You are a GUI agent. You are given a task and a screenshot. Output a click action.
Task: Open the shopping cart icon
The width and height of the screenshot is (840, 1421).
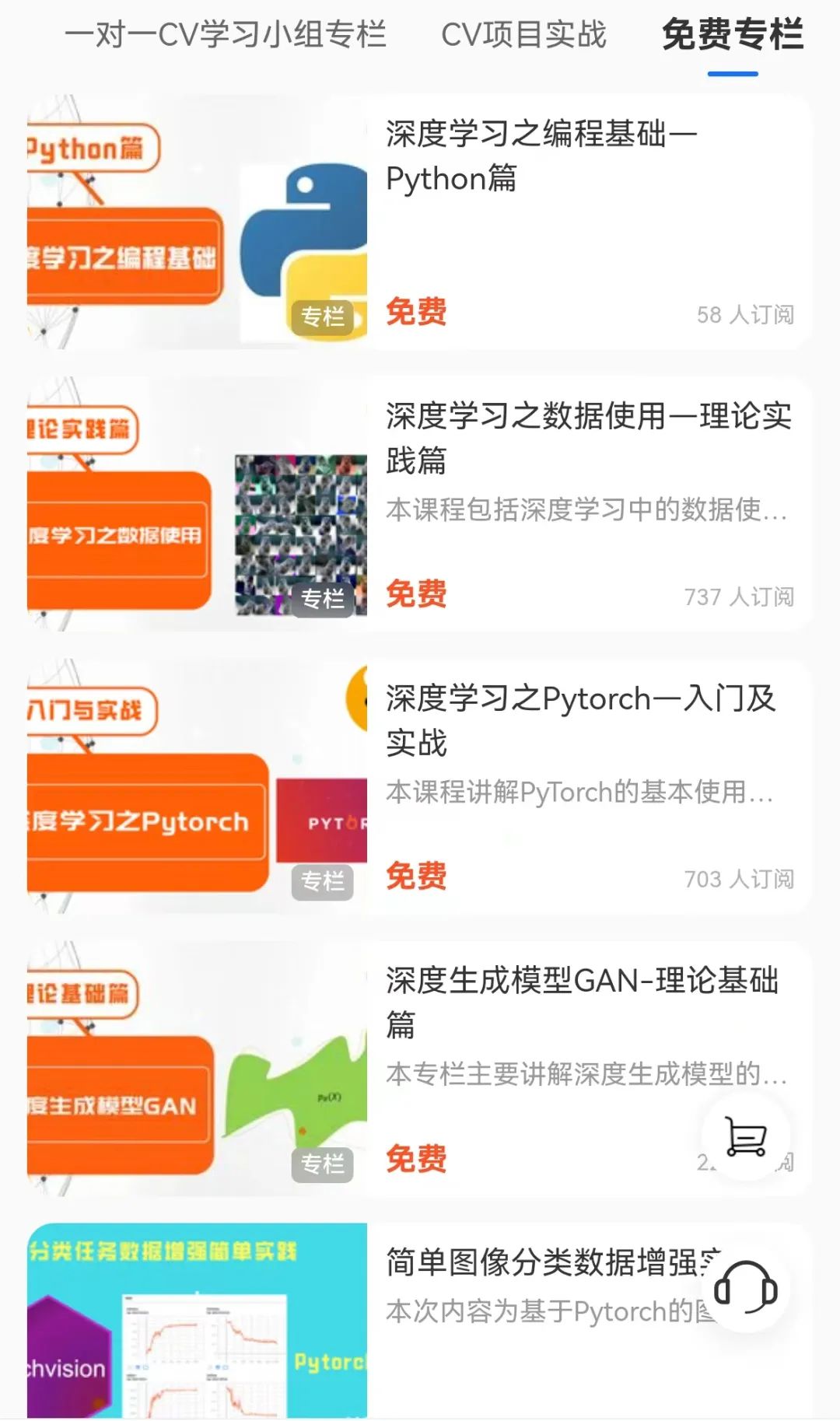(x=747, y=1136)
